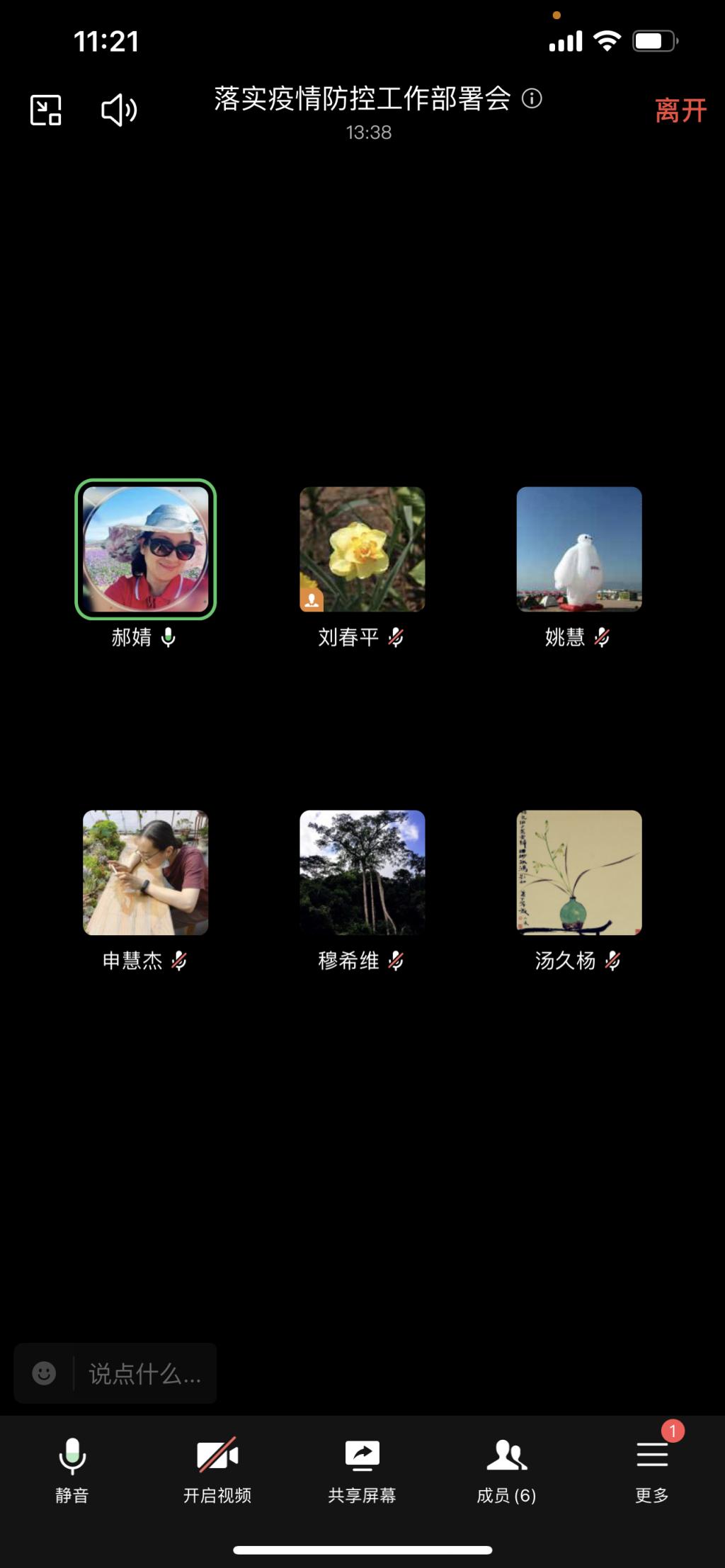Open the emoji picker in chat bar
This screenshot has width=725, height=1568.
coord(44,1373)
